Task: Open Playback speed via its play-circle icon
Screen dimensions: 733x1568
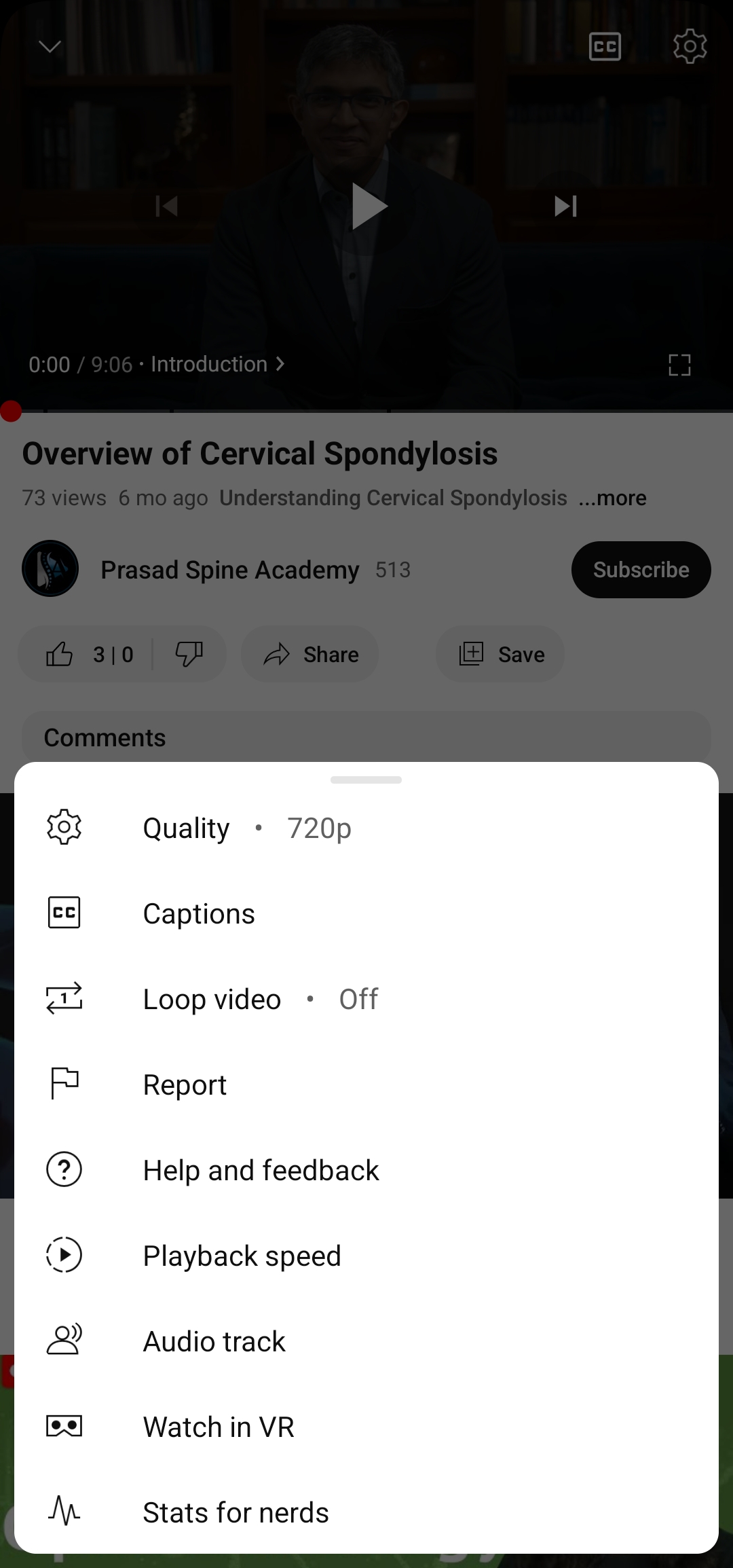Action: (64, 1255)
